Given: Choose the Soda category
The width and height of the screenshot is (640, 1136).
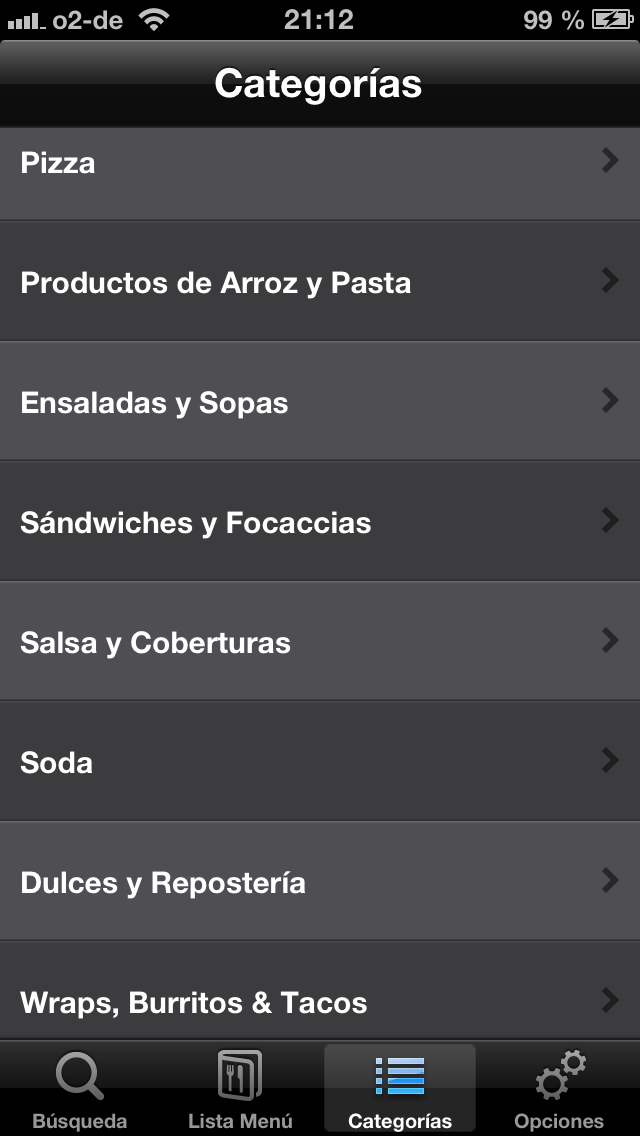Looking at the screenshot, I should coord(320,762).
